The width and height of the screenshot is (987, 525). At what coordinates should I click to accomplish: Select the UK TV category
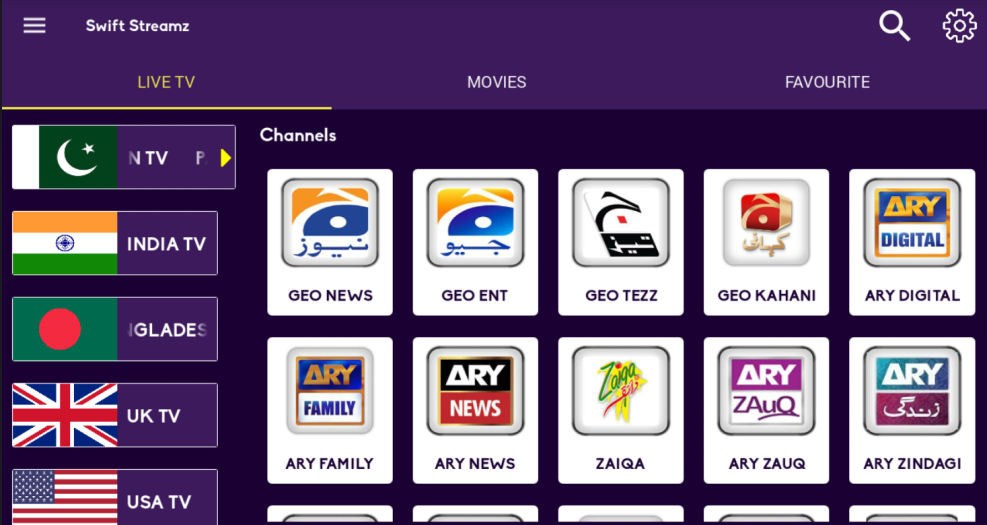114,415
